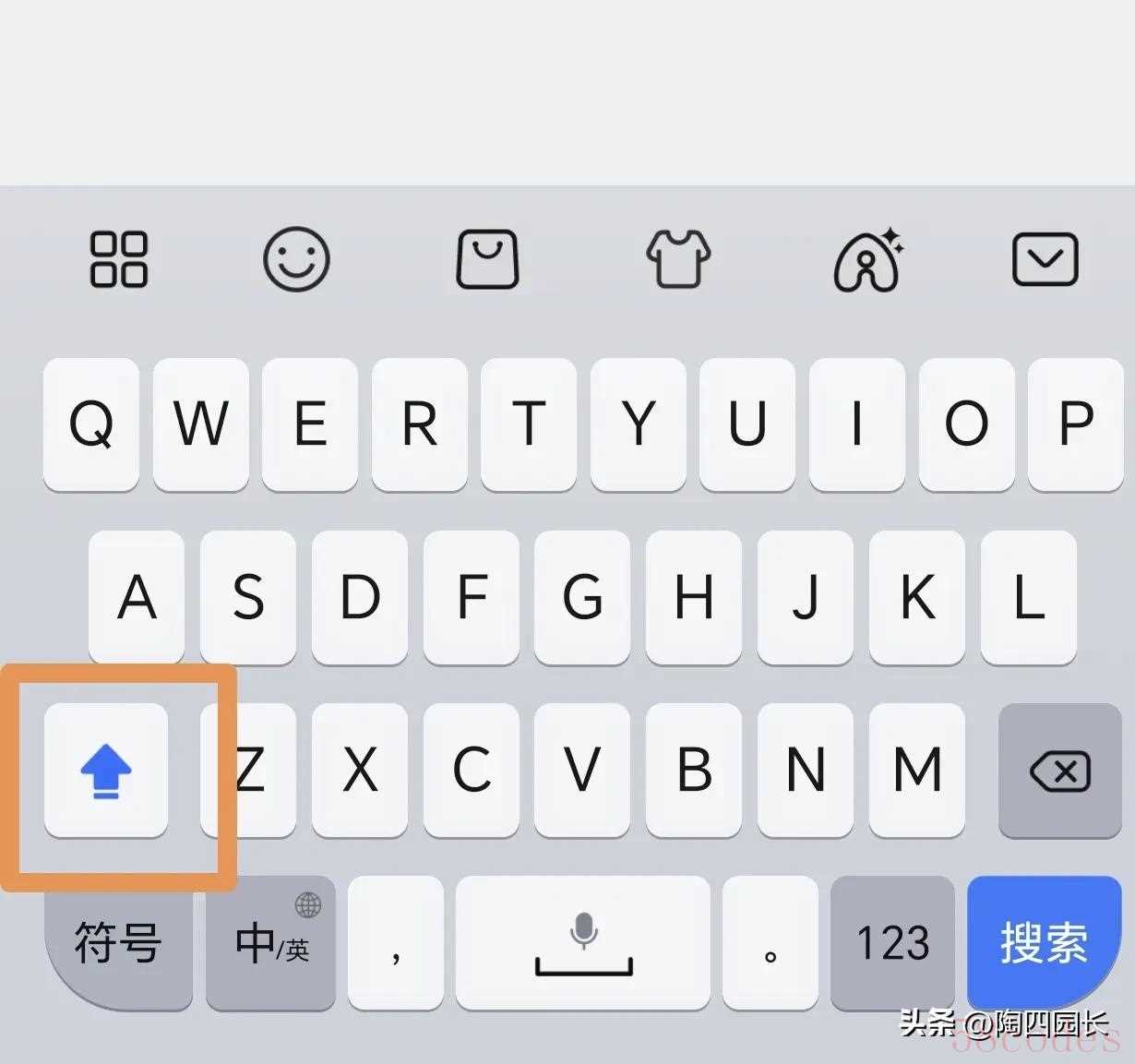Open the 符号 symbols panel
This screenshot has height=1064, width=1135.
118,942
